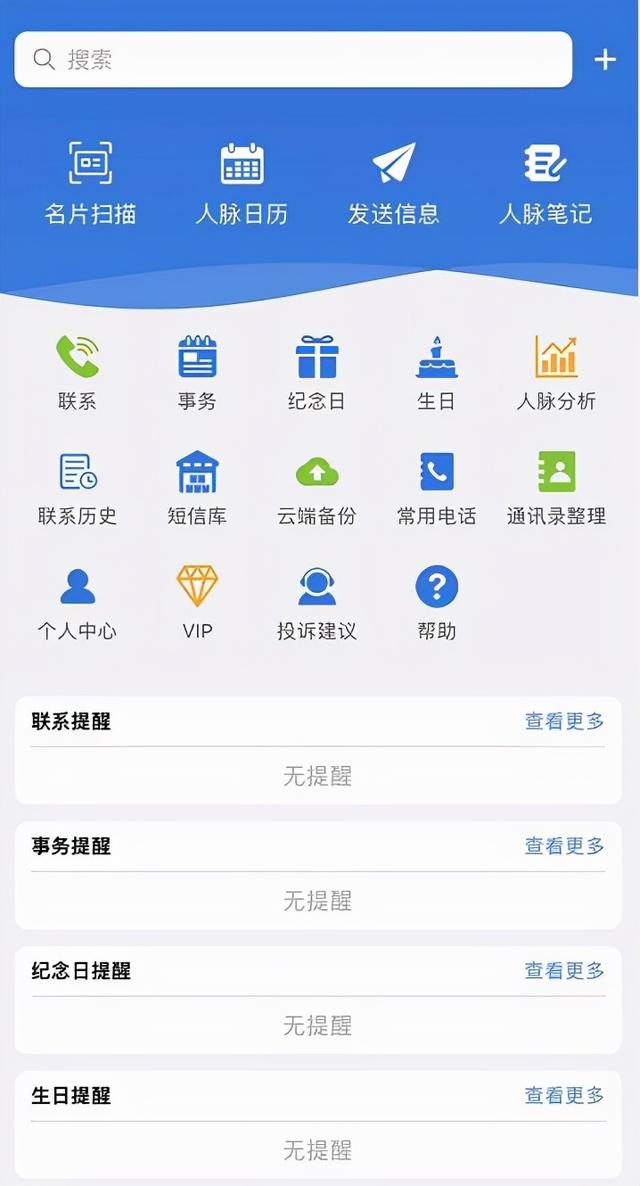The height and width of the screenshot is (1186, 640).
Task: Open 人脉笔记 notes
Action: tap(545, 182)
